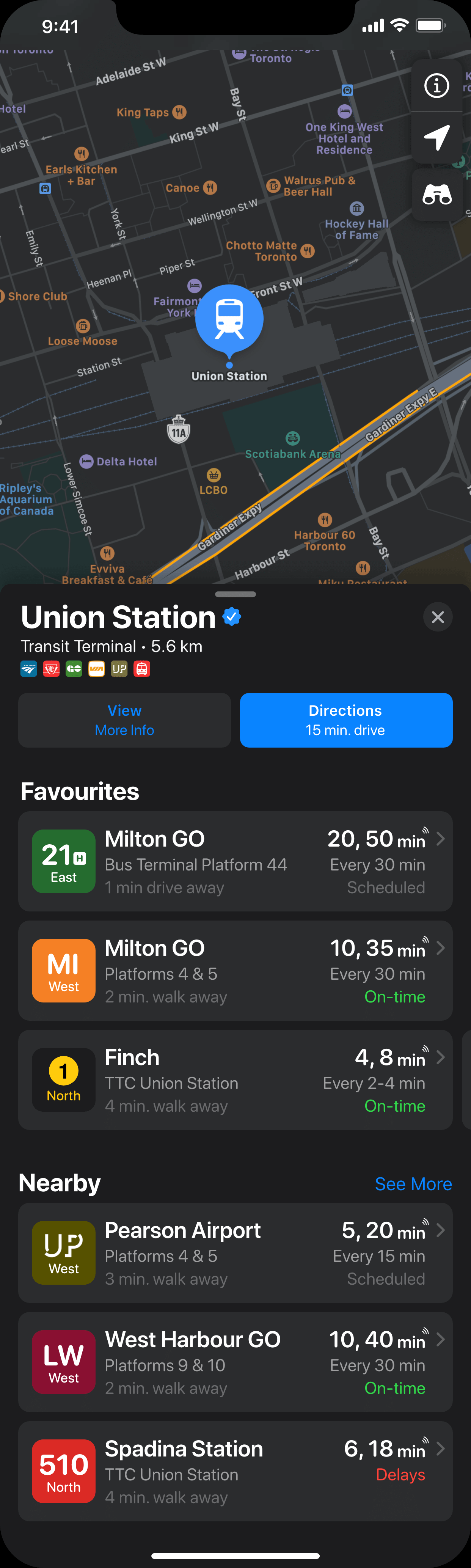This screenshot has width=471, height=1568.
Task: Open the MI West Milton GO train card
Action: point(235,970)
